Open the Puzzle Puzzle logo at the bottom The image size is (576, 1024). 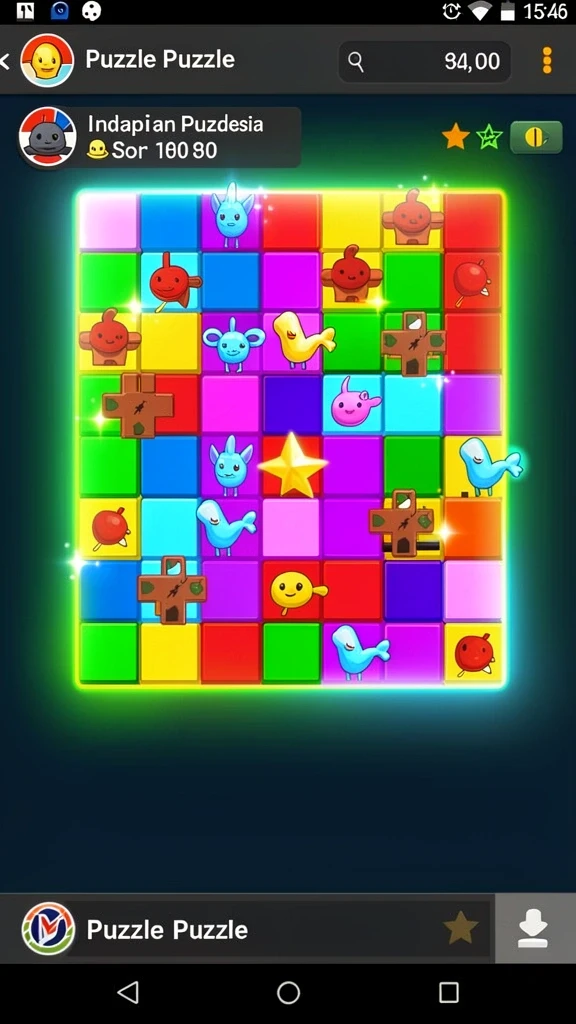(48, 928)
